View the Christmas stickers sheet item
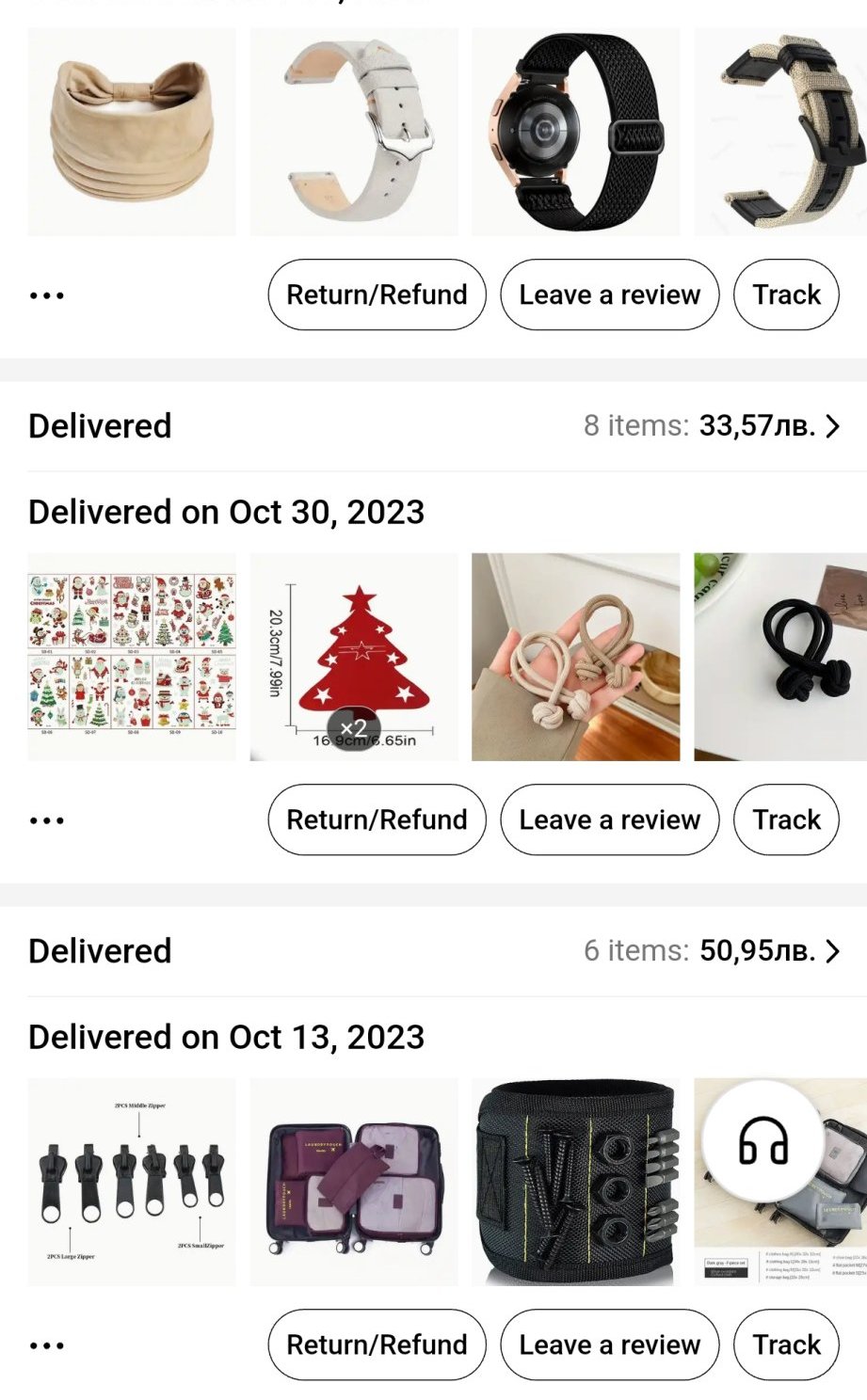The width and height of the screenshot is (867, 1400). (x=132, y=657)
